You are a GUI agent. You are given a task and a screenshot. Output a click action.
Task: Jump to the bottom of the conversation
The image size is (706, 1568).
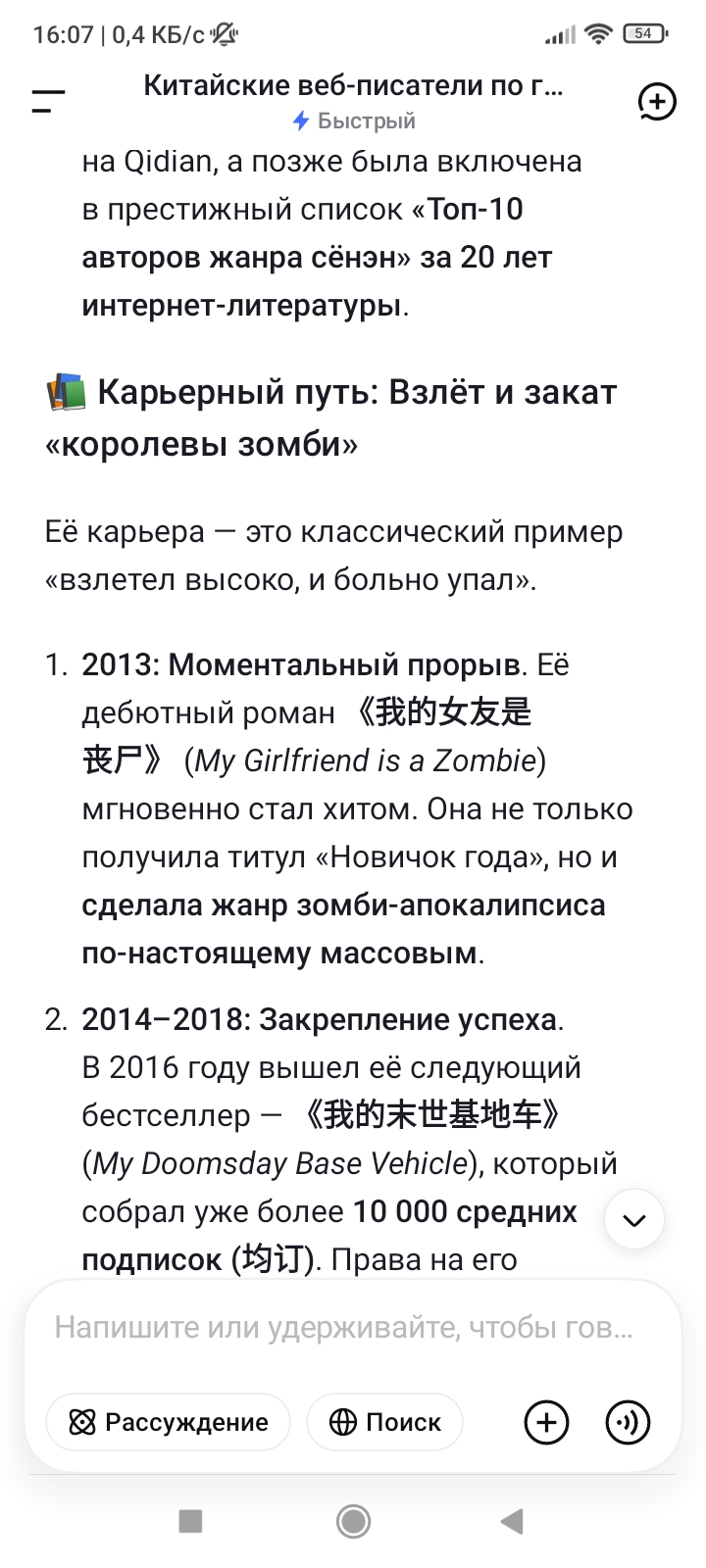634,1219
